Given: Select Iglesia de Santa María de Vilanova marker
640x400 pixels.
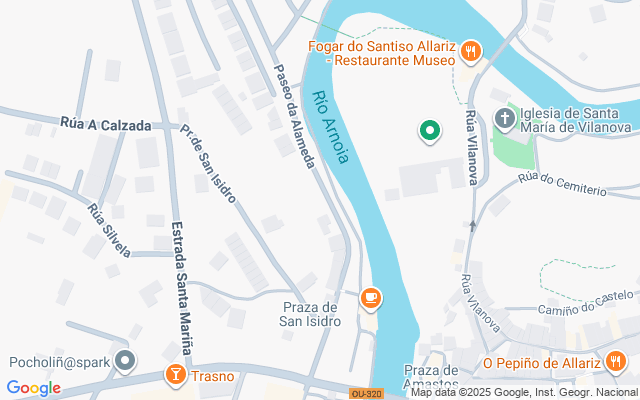Looking at the screenshot, I should 504,120.
